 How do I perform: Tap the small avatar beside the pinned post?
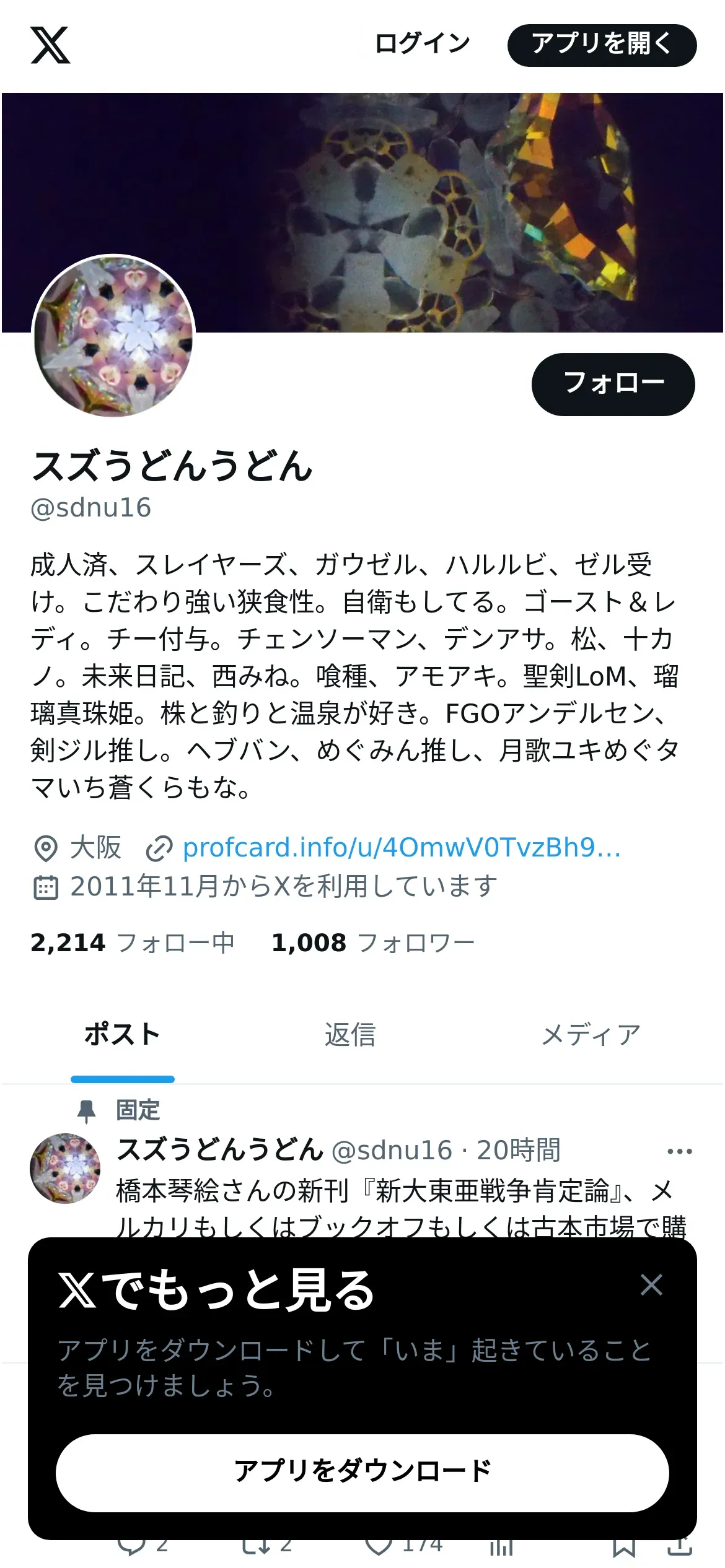(x=65, y=1169)
